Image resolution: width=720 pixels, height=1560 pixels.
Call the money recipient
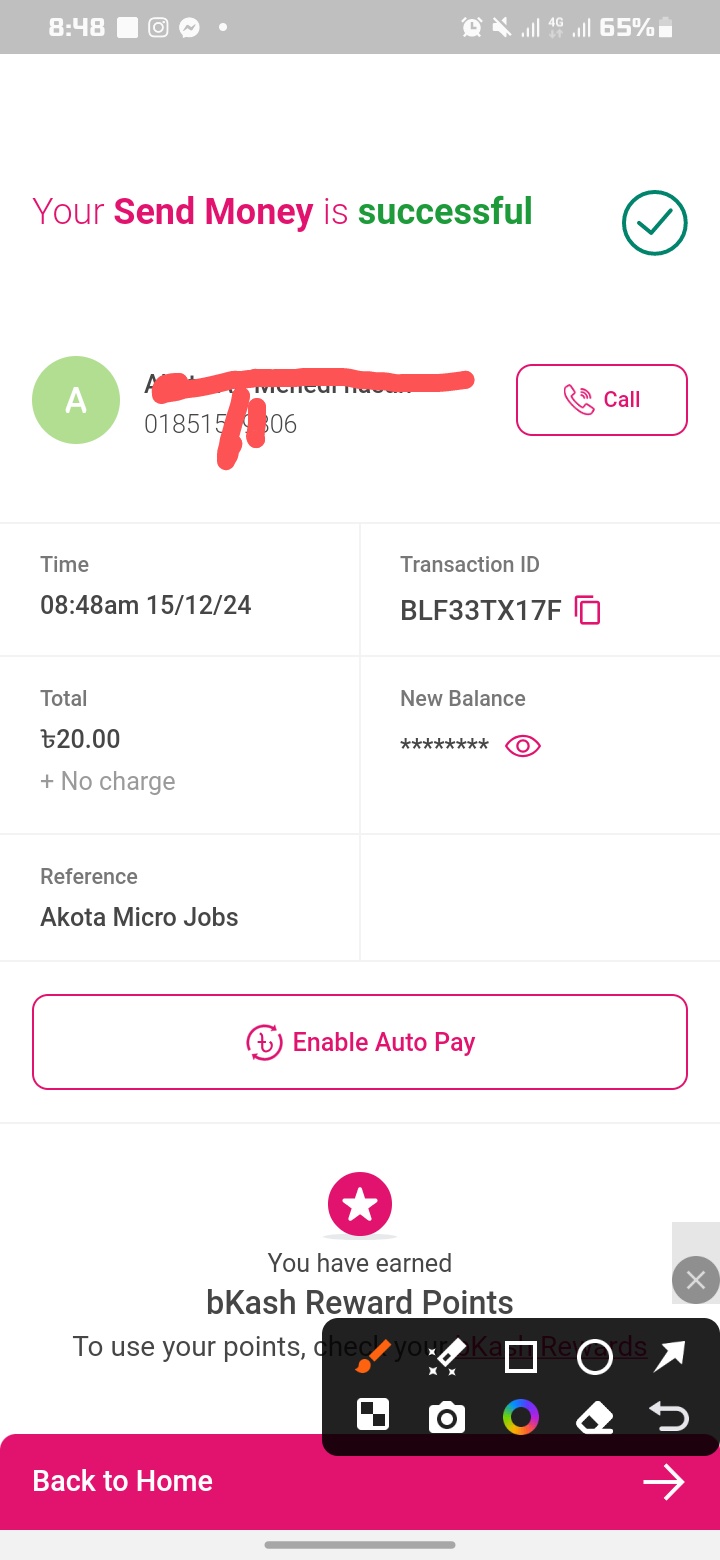click(601, 400)
